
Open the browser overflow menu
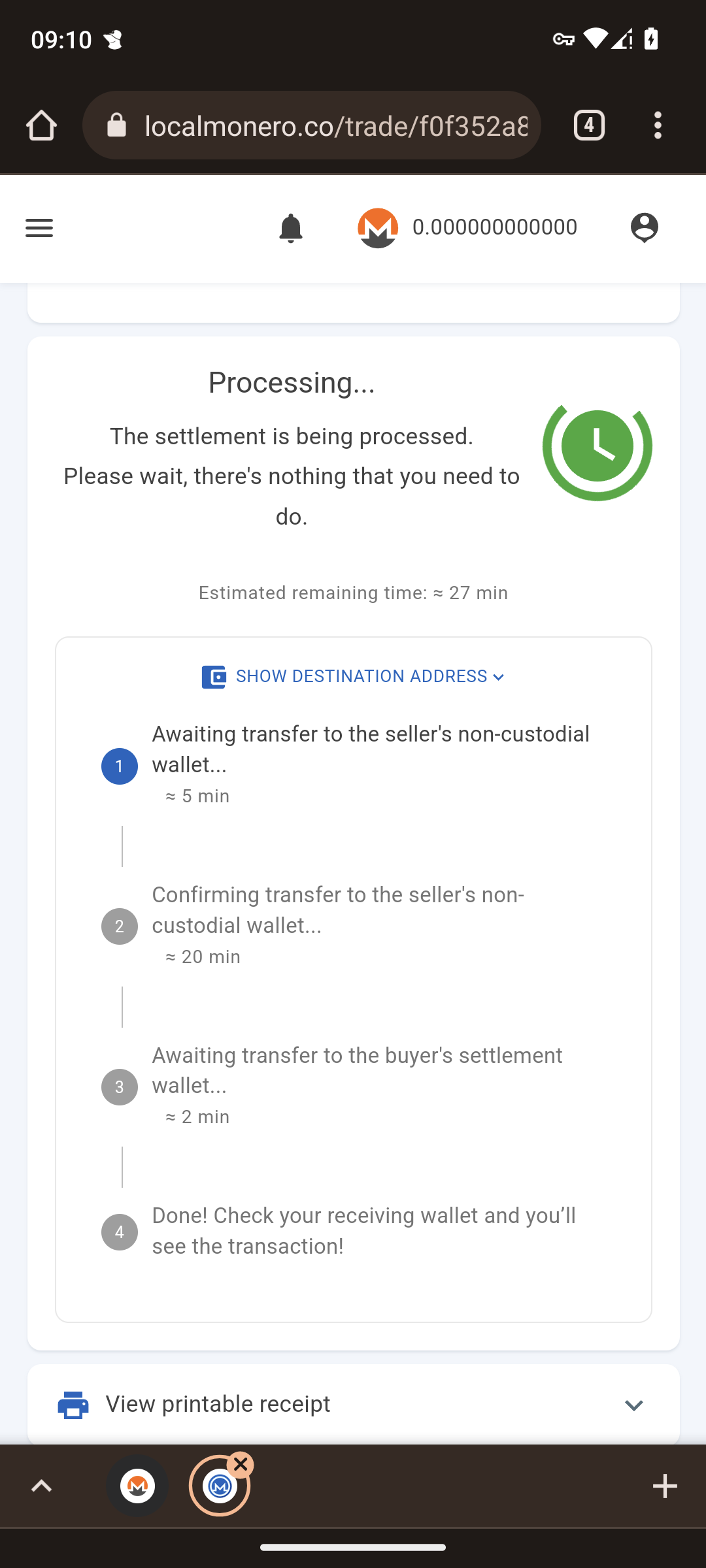click(x=658, y=125)
